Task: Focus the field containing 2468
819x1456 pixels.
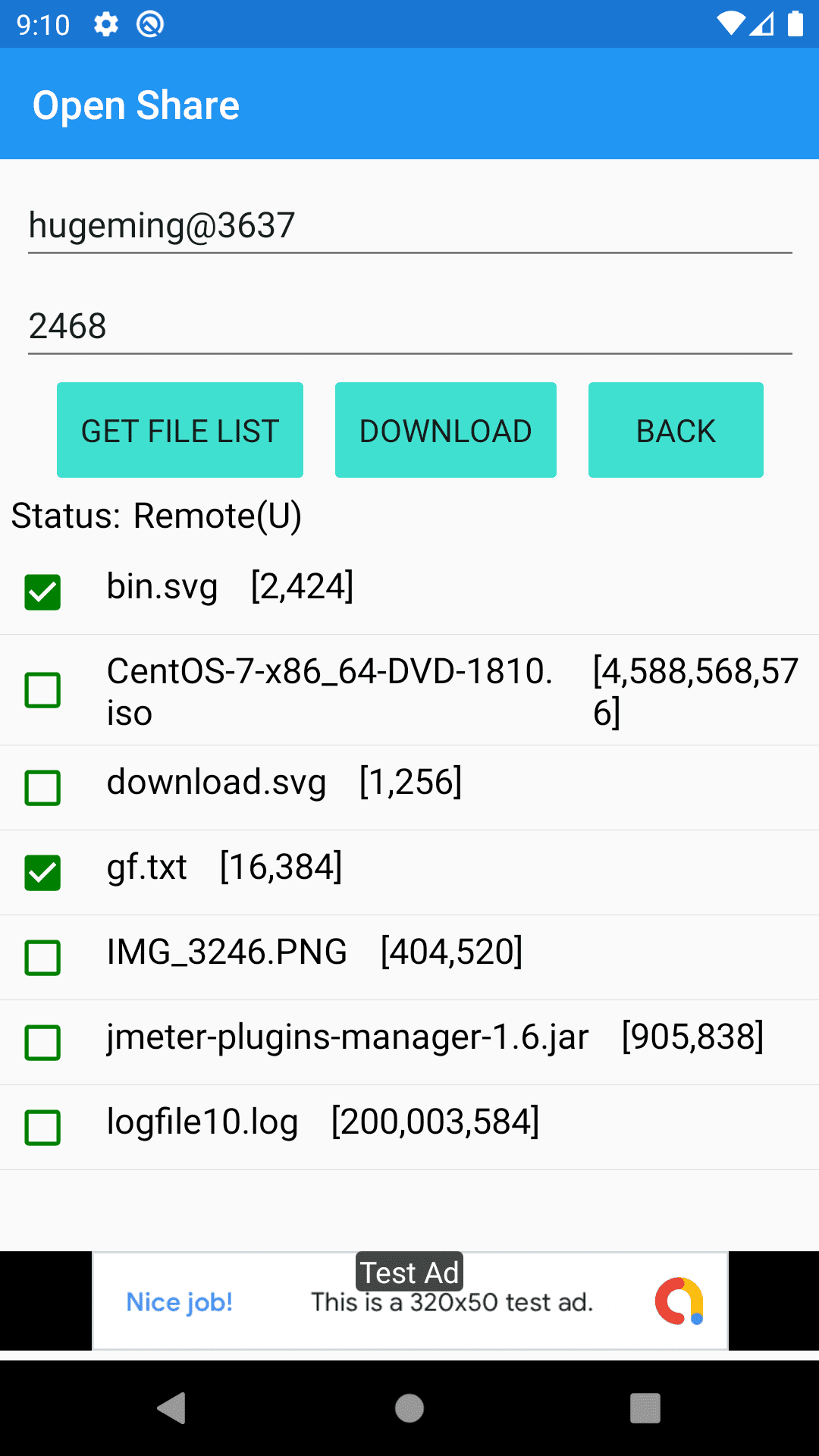Action: [409, 327]
